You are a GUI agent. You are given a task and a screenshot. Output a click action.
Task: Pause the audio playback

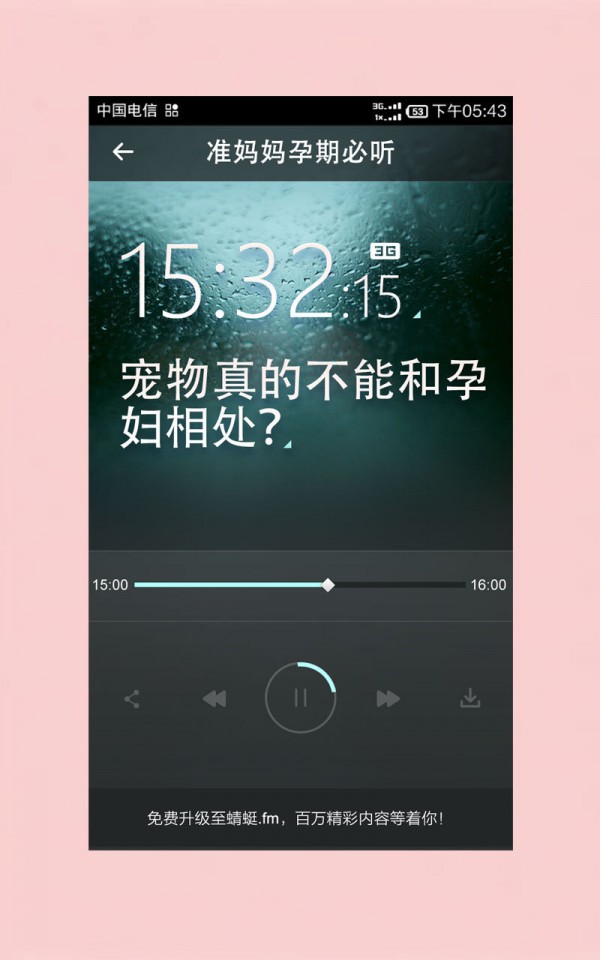[x=300, y=698]
